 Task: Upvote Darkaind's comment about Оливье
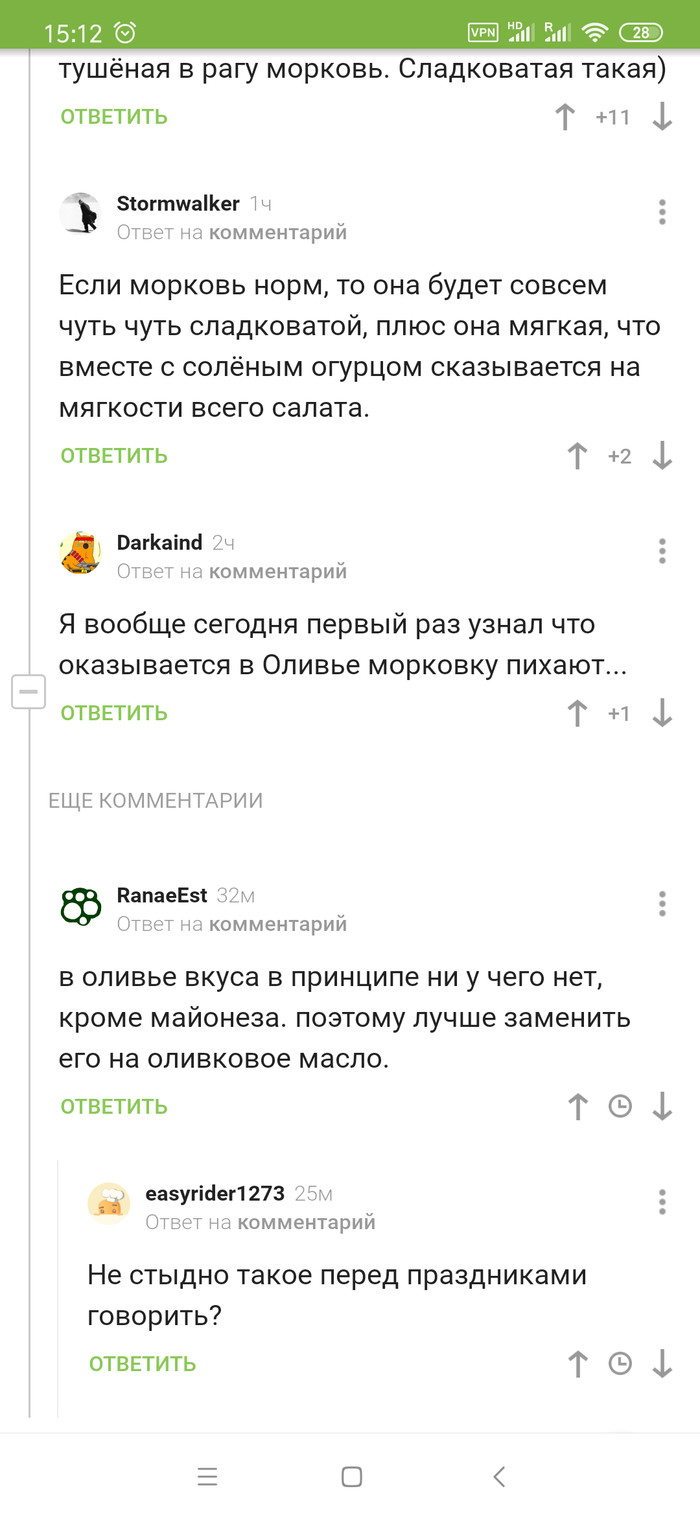pyautogui.click(x=577, y=713)
